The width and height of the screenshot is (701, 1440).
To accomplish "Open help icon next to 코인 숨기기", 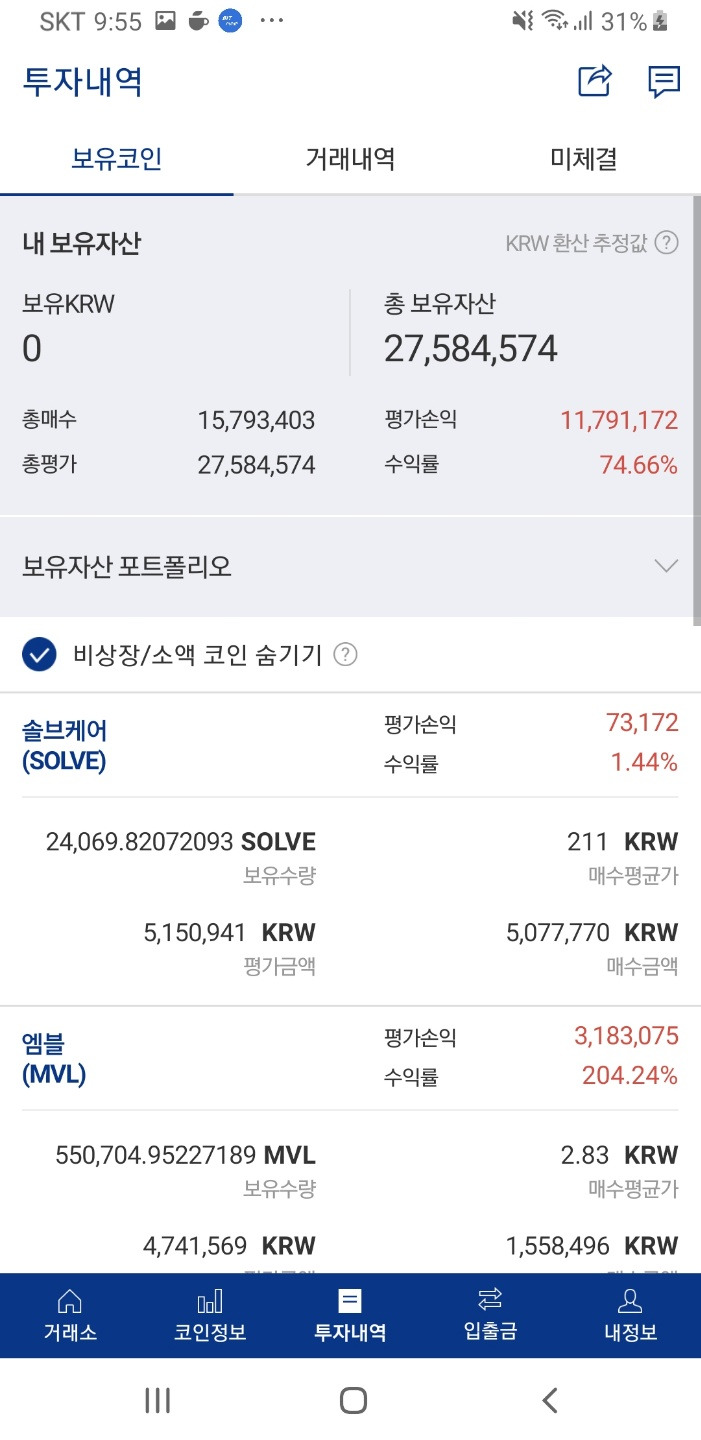I will tap(345, 655).
